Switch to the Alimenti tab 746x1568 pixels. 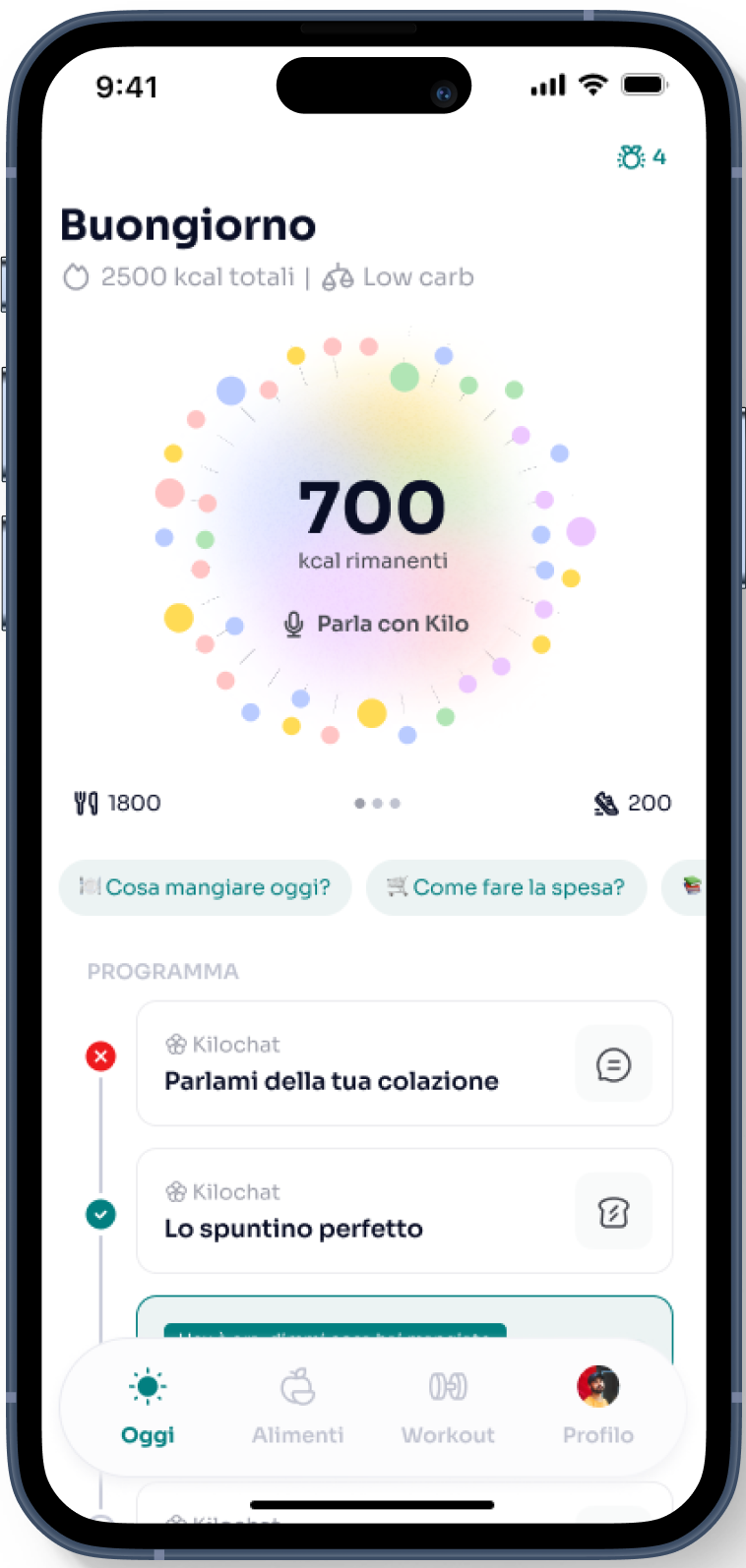pyautogui.click(x=297, y=1407)
